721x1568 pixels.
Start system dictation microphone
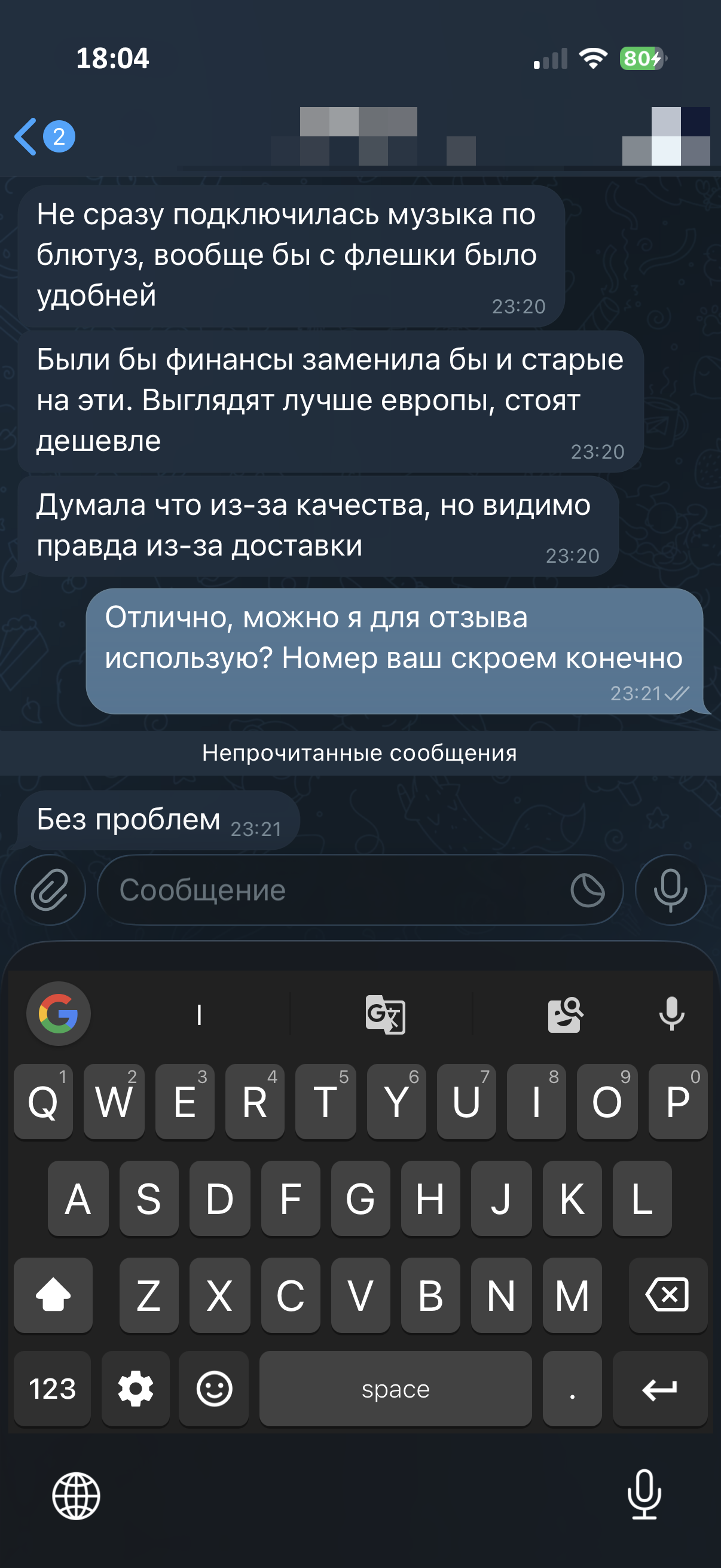point(644,1494)
